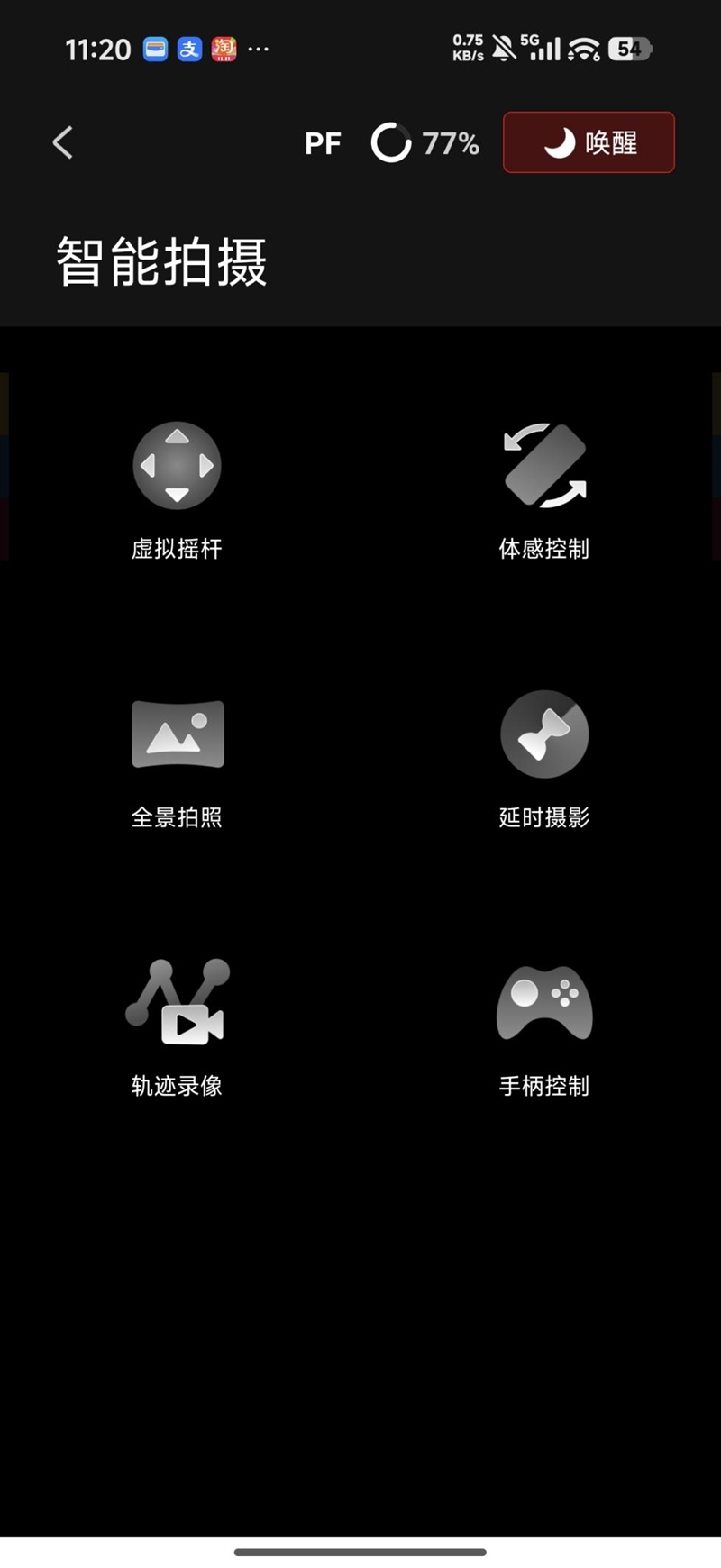Open the 虚拟摇杆 virtual joystick mode
Image resolution: width=721 pixels, height=1568 pixels.
click(x=177, y=491)
